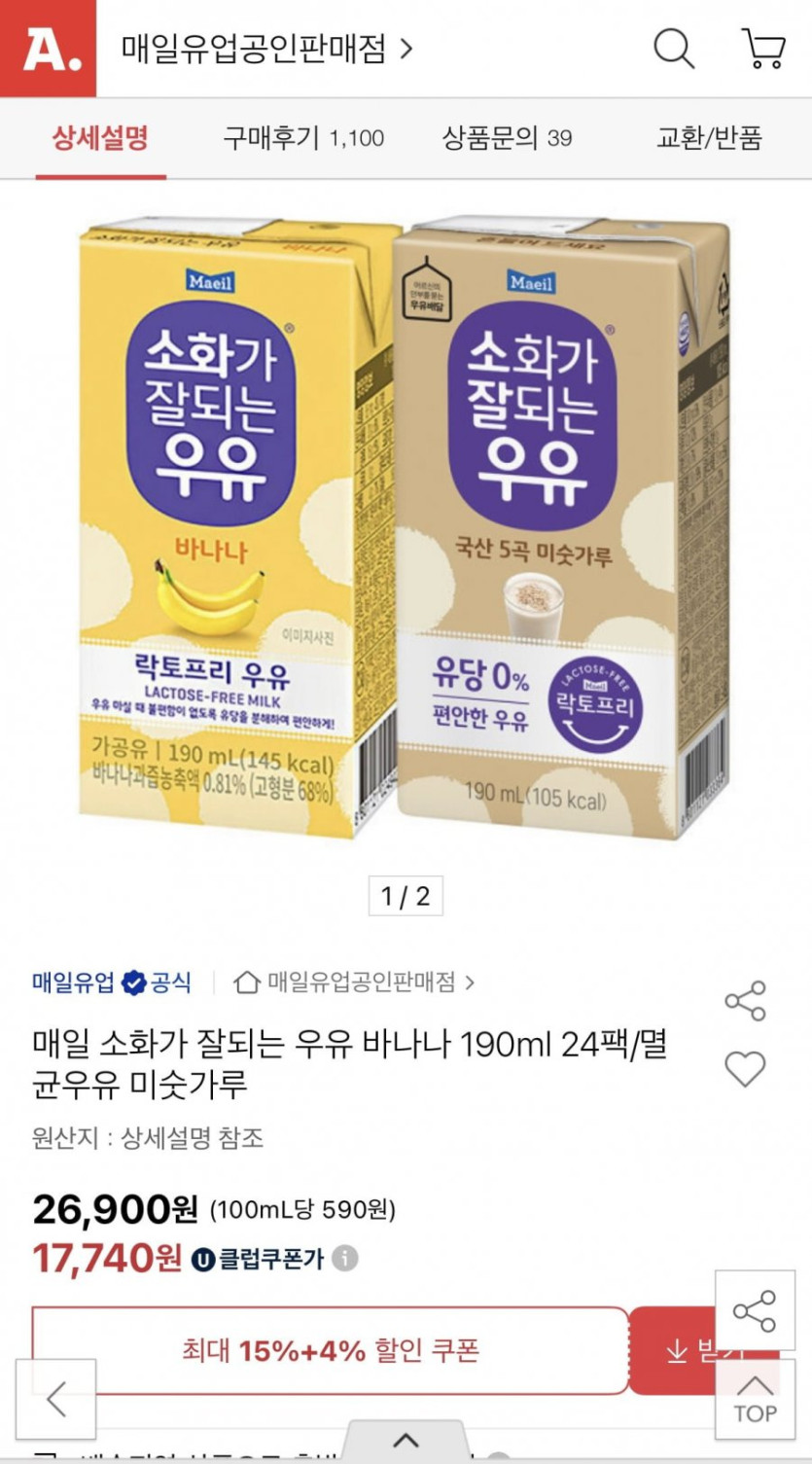Go back with the left arrow button
Screen dimensions: 812x1464
point(56,1400)
